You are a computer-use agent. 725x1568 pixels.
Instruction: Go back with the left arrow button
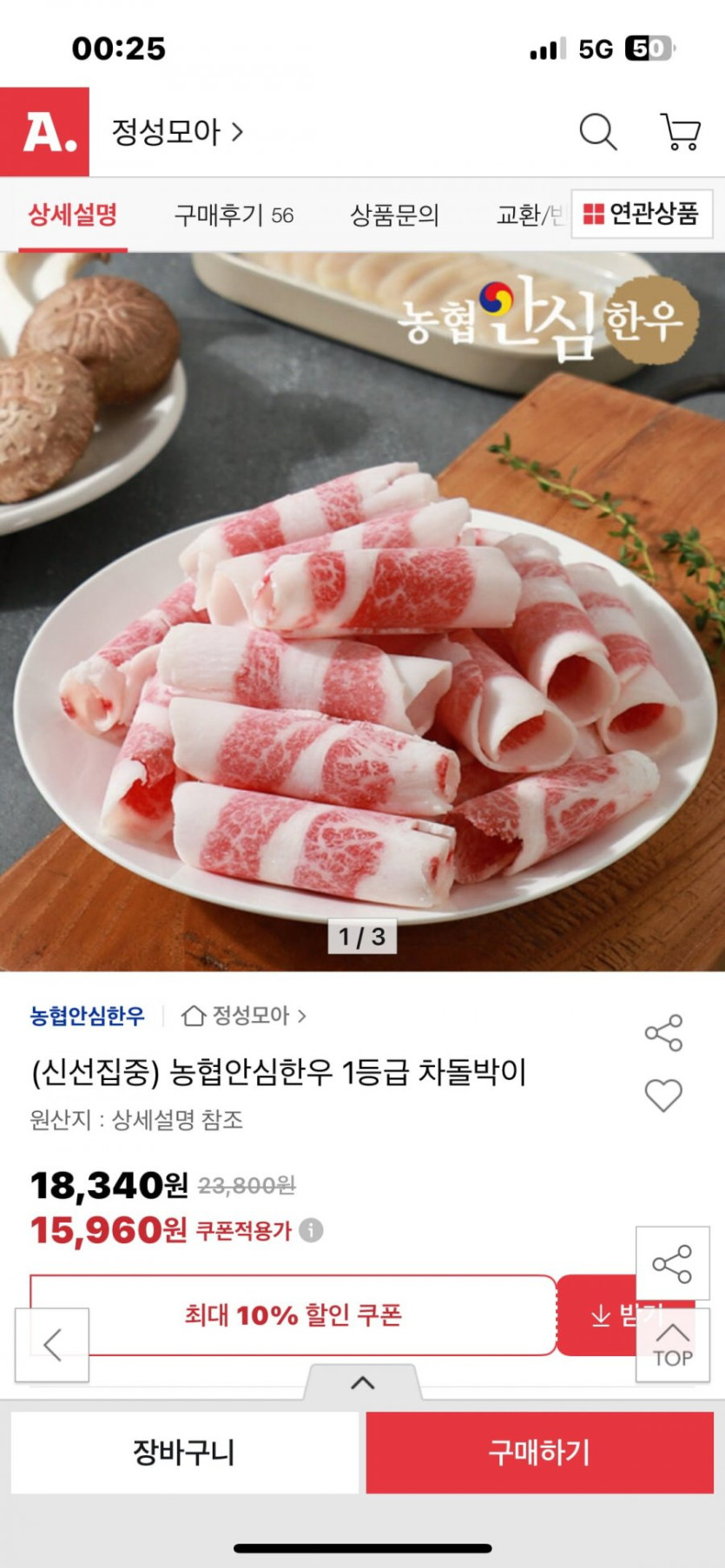52,1345
